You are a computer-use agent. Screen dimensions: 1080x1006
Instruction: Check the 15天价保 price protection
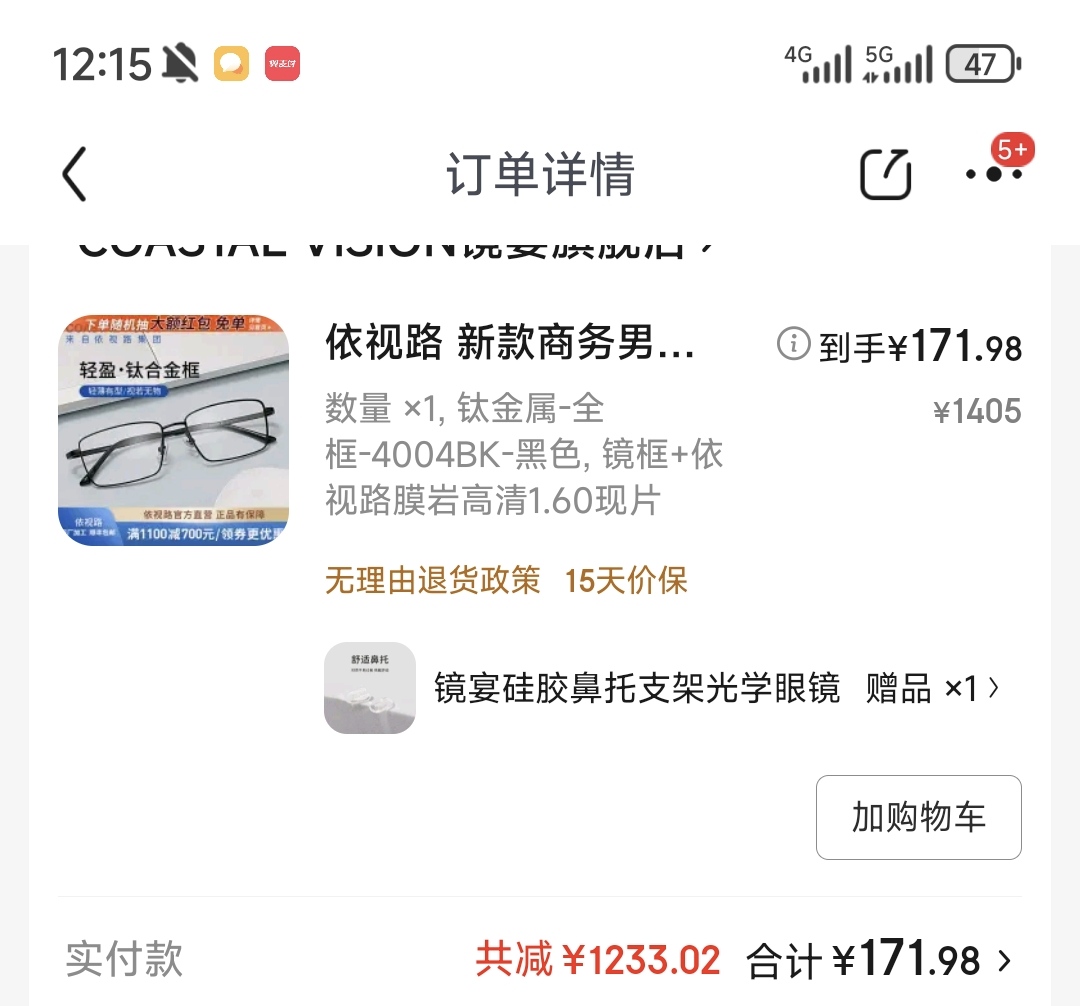pos(626,580)
